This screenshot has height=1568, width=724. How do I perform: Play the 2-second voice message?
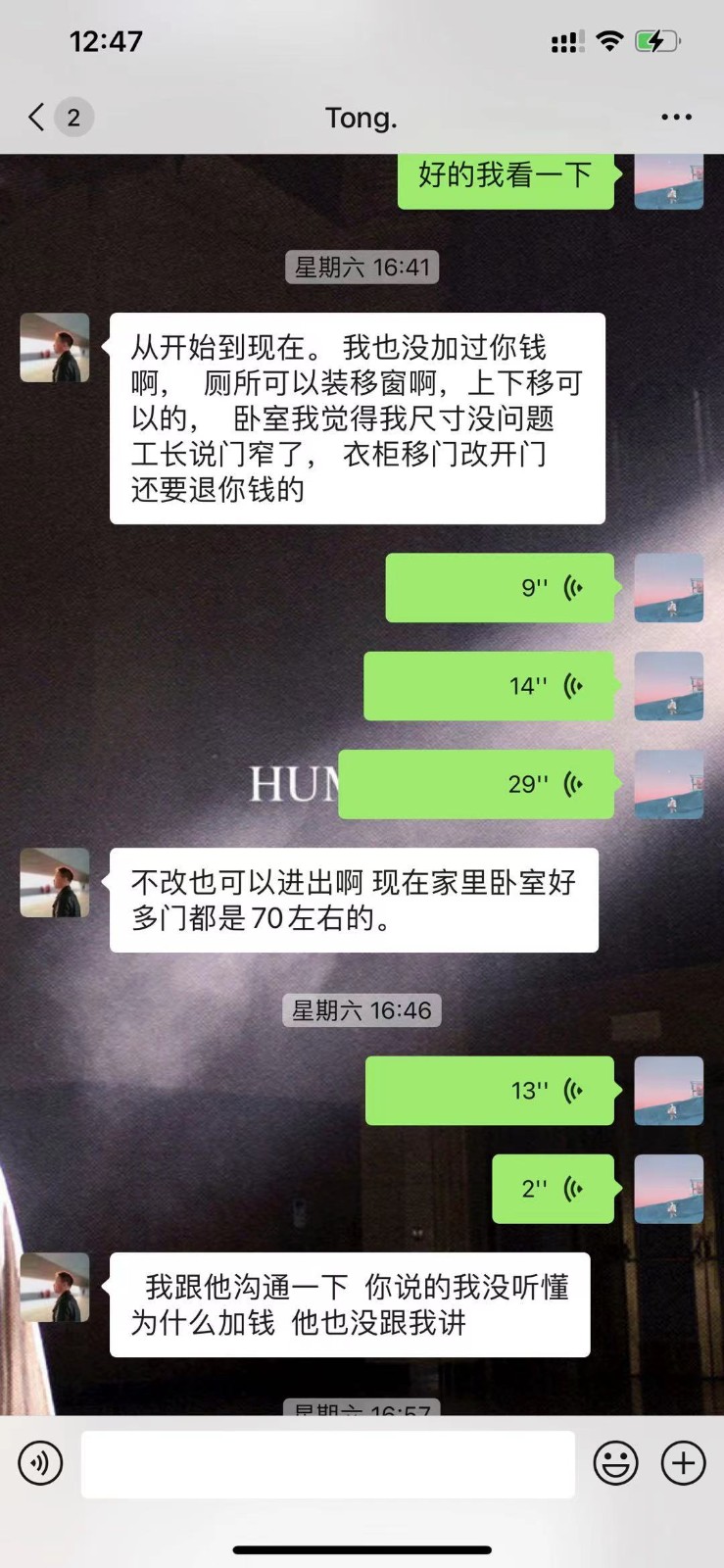(553, 1189)
